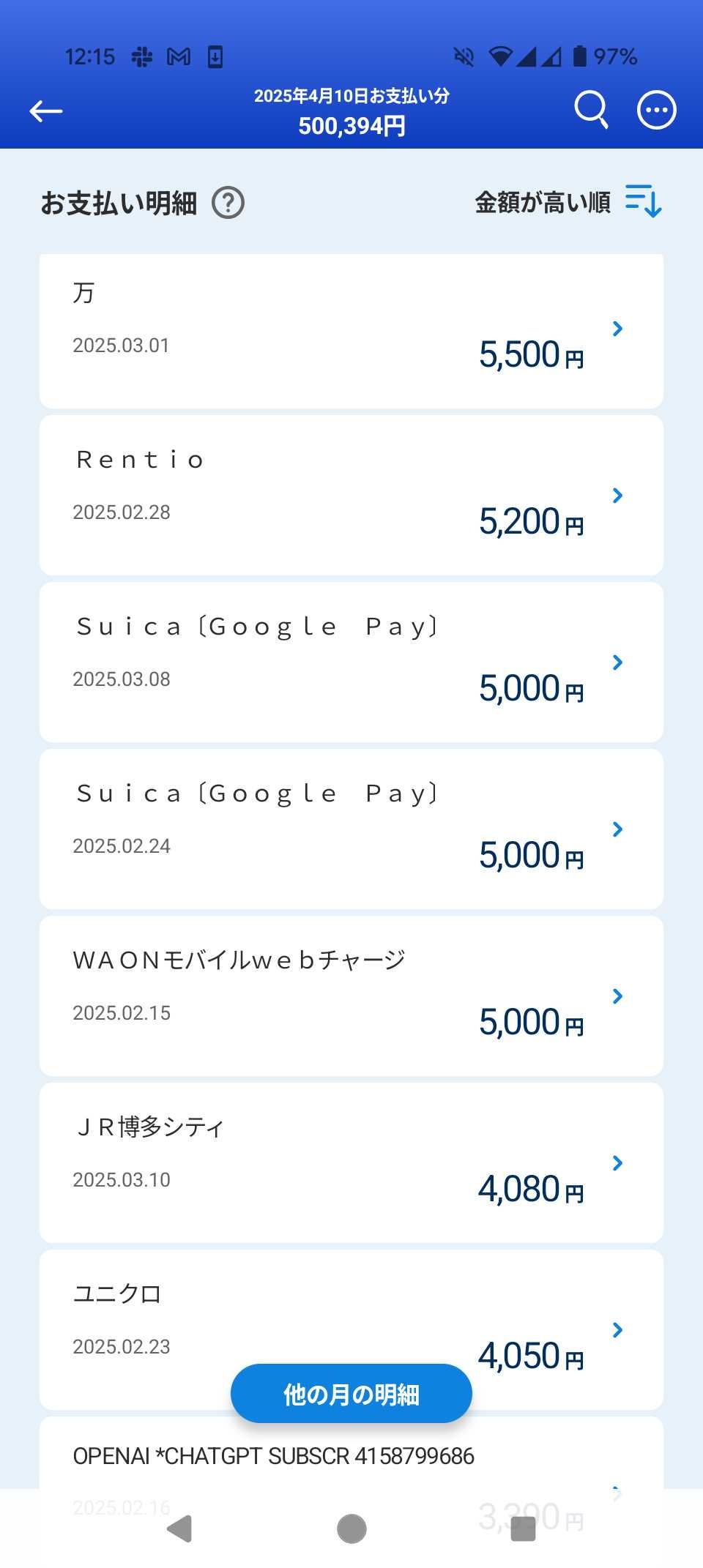Change the 金額が高い順 sort order
Image resolution: width=703 pixels, height=1568 pixels.
click(569, 202)
